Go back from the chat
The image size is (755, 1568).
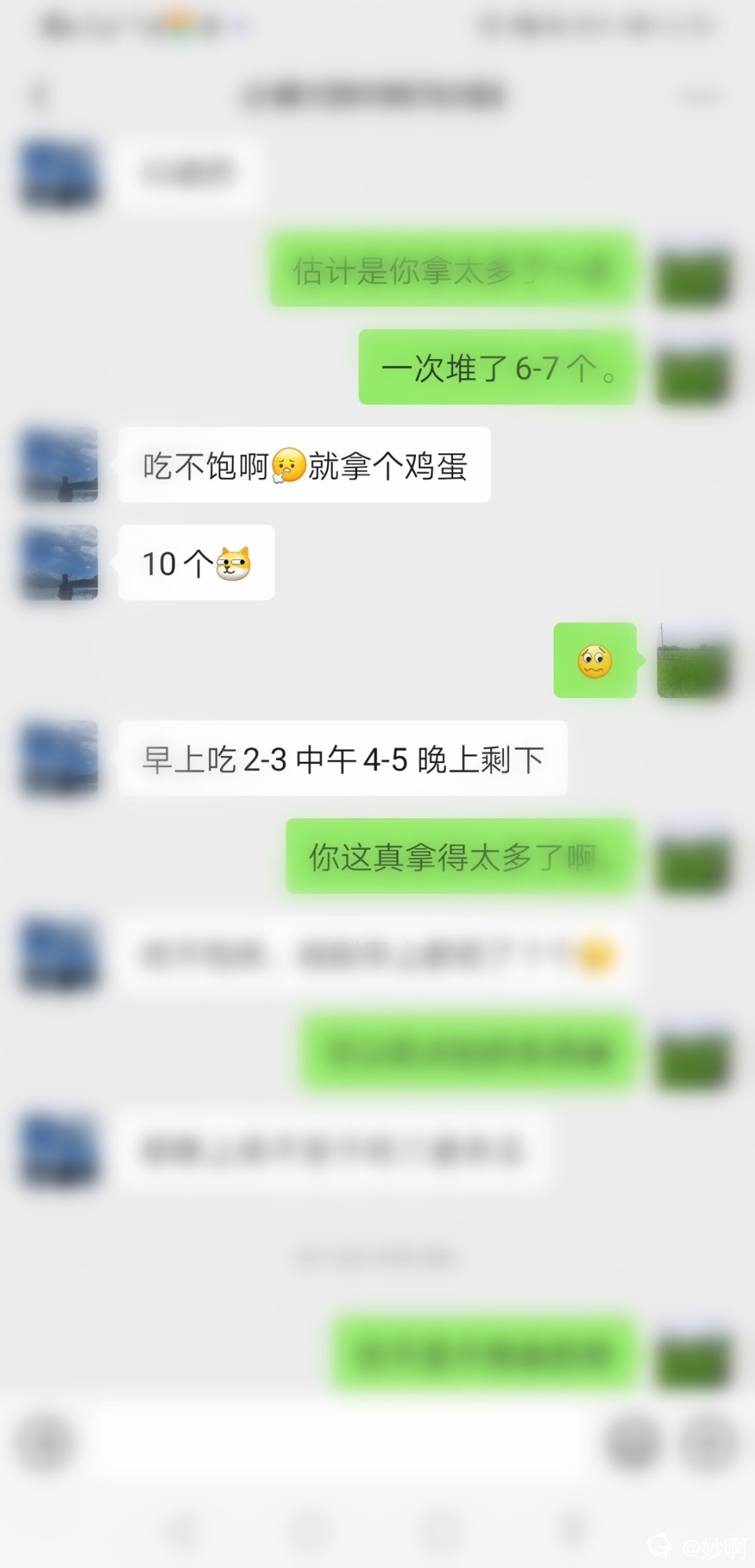coord(38,97)
